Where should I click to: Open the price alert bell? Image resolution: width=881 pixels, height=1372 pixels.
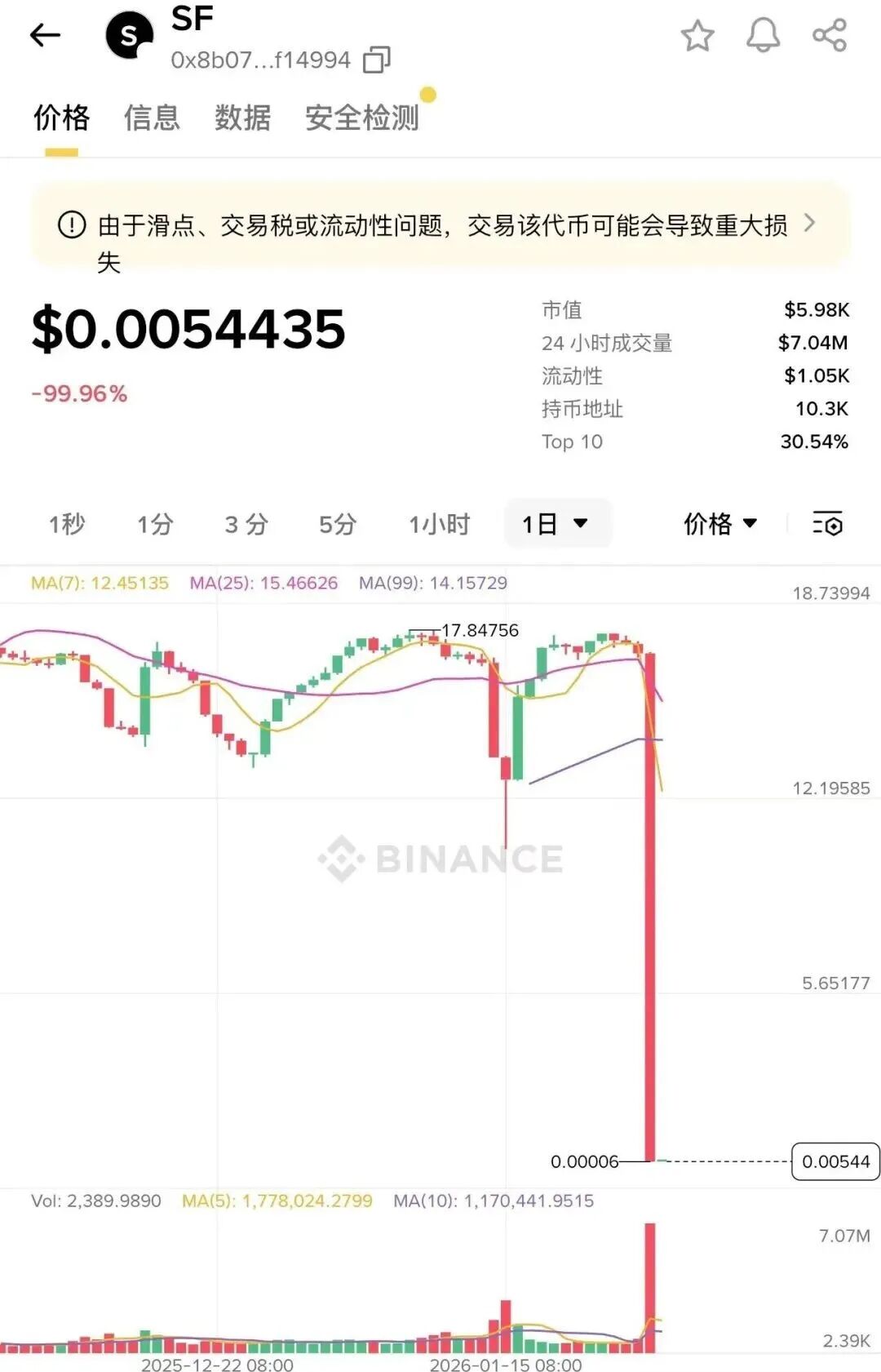coord(763,36)
